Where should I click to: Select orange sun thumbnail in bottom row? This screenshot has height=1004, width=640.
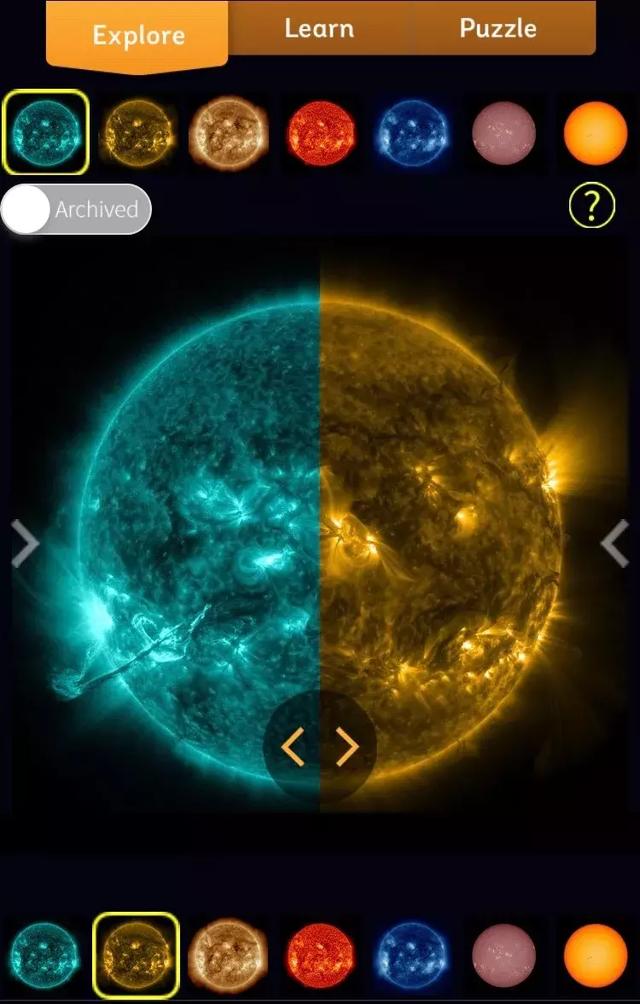pyautogui.click(x=595, y=955)
